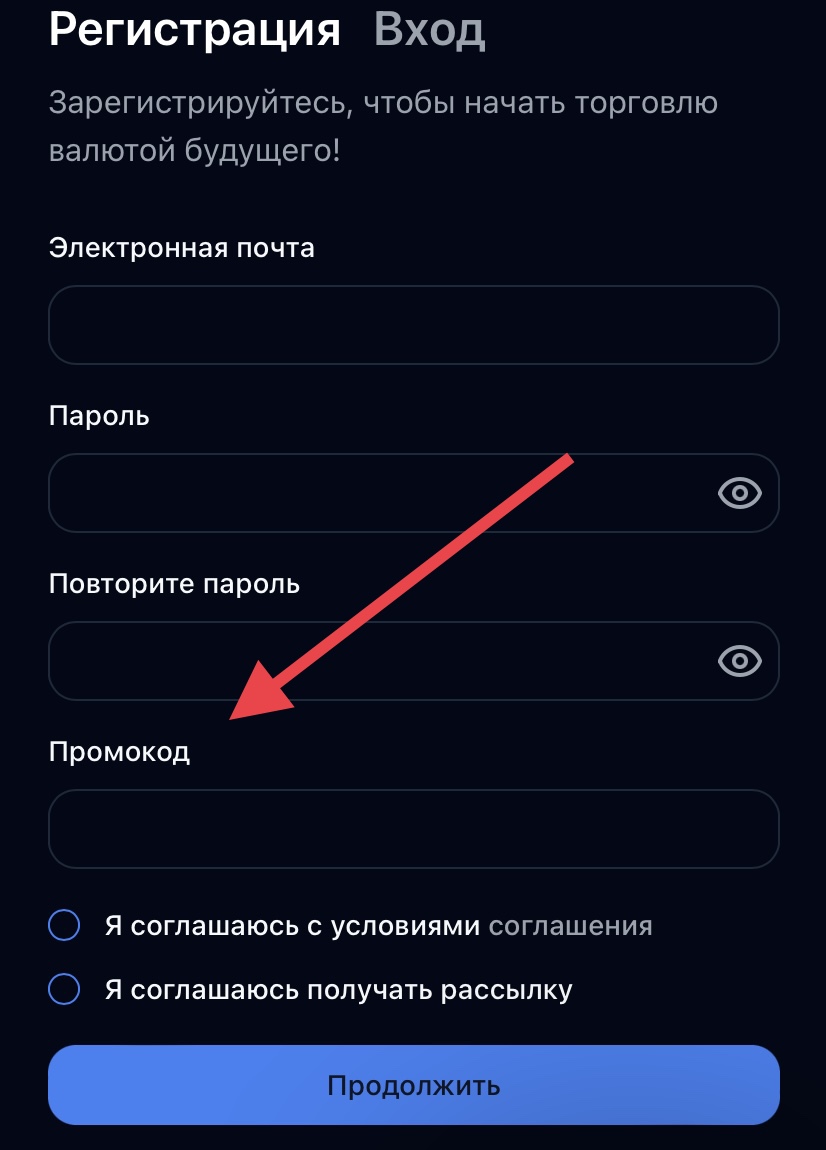This screenshot has width=826, height=1150.
Task: Tap the Пароль input field
Action: (380, 493)
